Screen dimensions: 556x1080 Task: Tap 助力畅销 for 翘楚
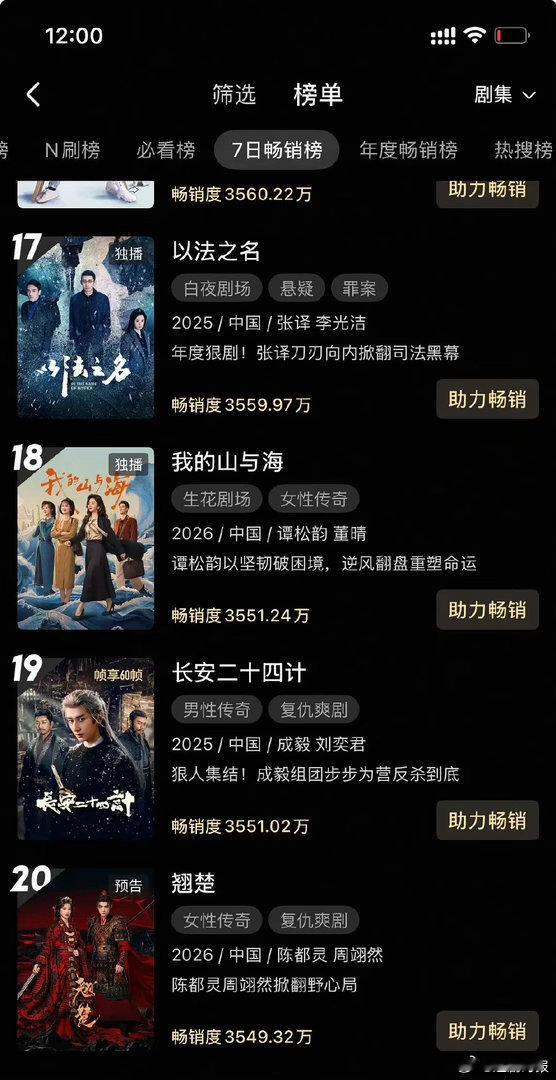click(487, 1031)
